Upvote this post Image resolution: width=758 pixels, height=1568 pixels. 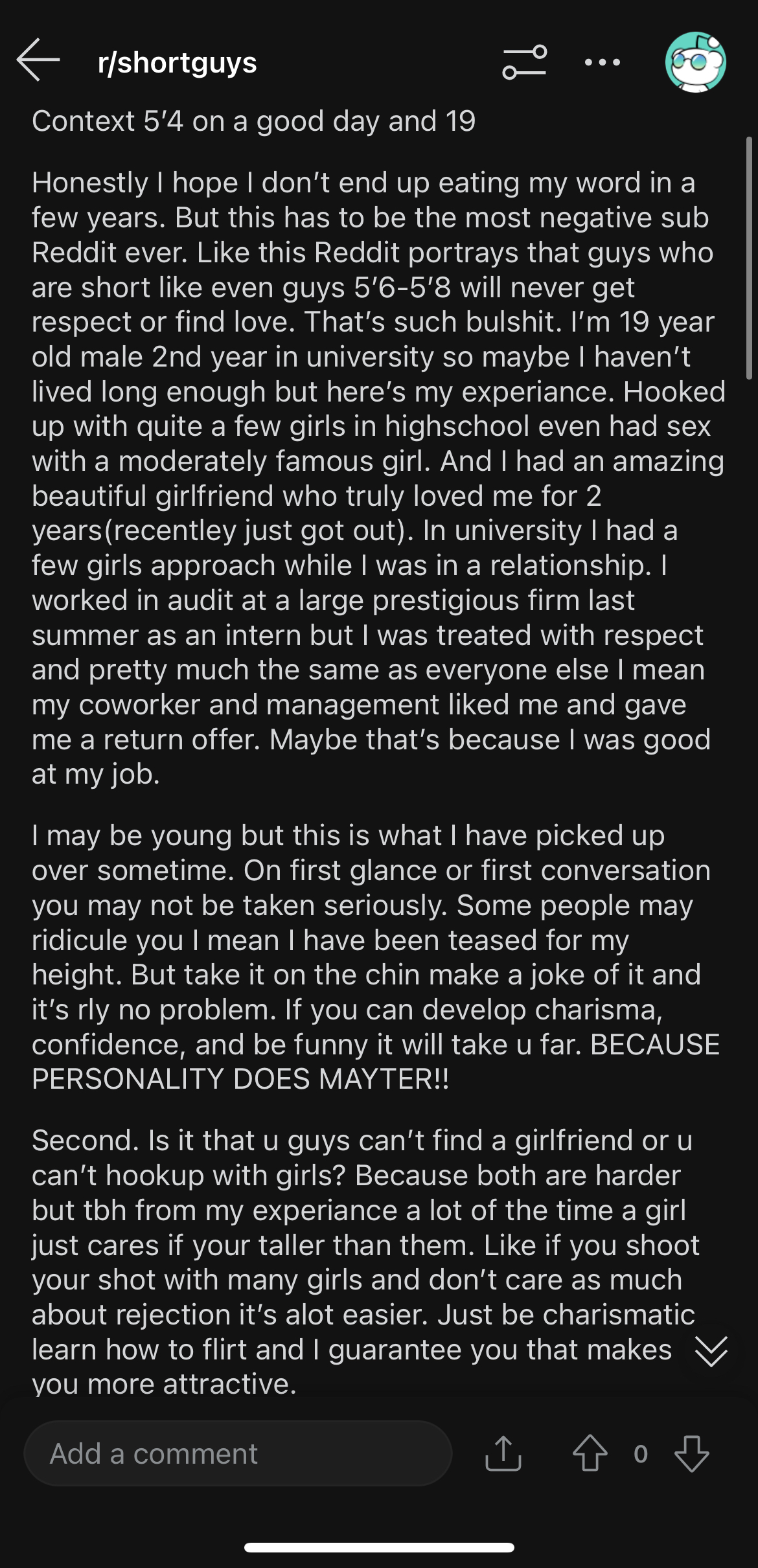coord(590,1454)
